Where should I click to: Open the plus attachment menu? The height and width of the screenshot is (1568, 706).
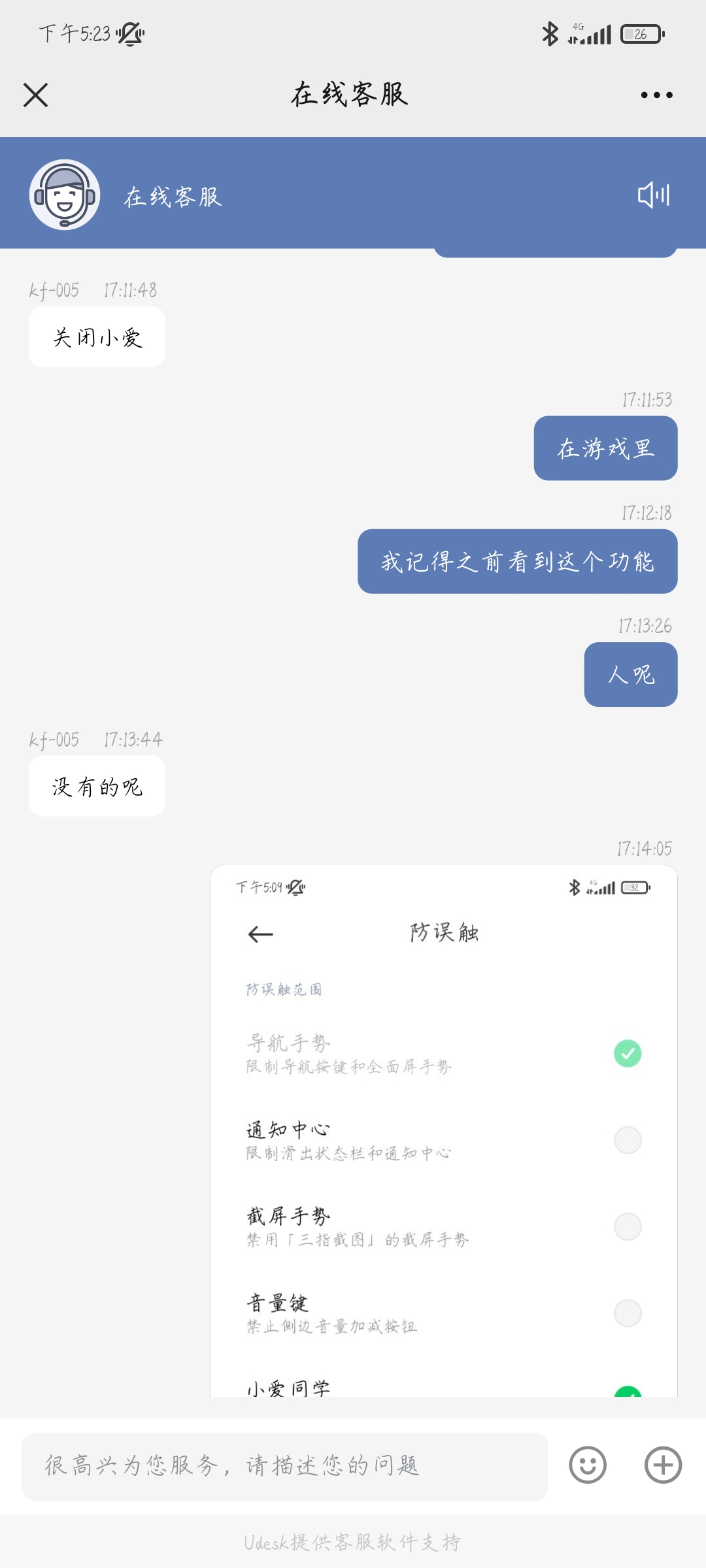tap(663, 1465)
